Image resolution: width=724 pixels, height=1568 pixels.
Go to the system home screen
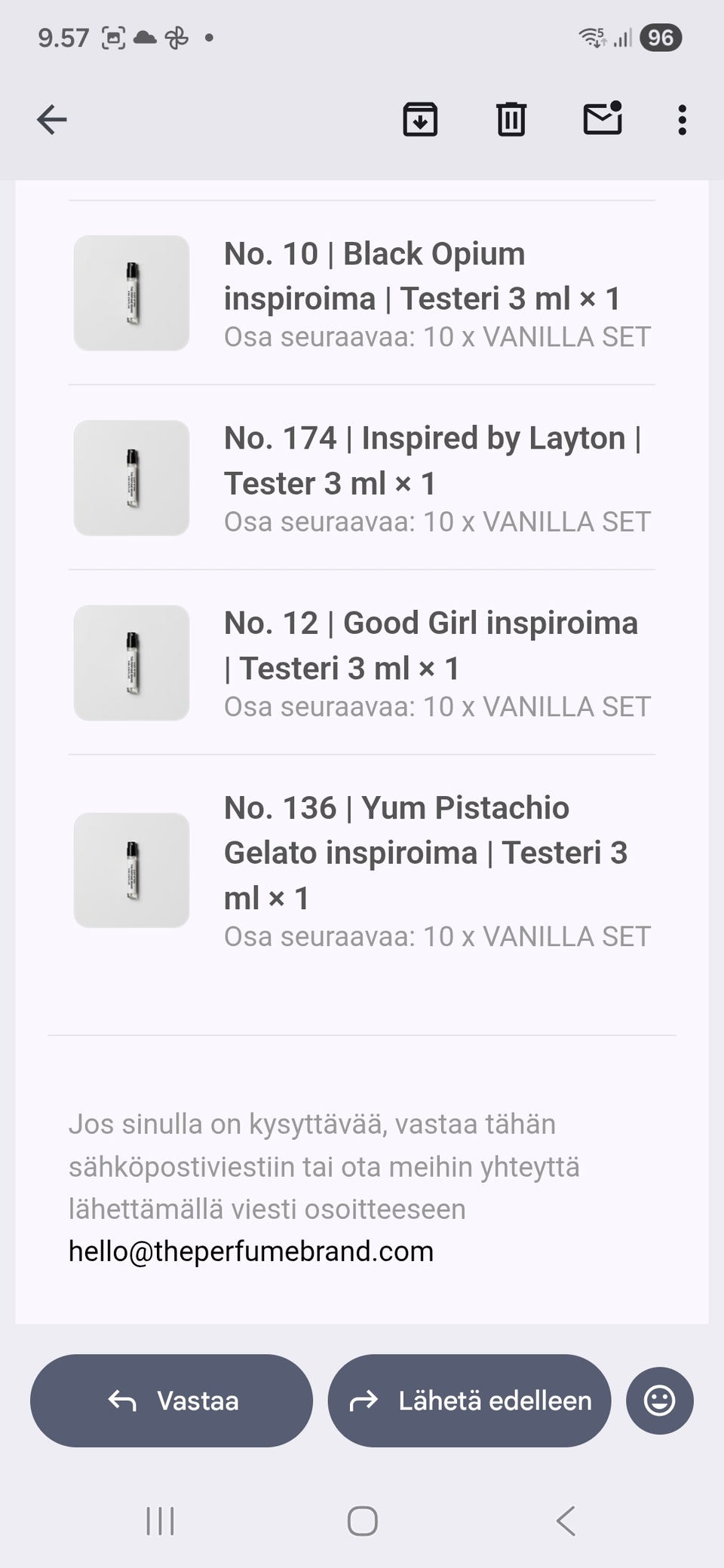pos(362,1521)
